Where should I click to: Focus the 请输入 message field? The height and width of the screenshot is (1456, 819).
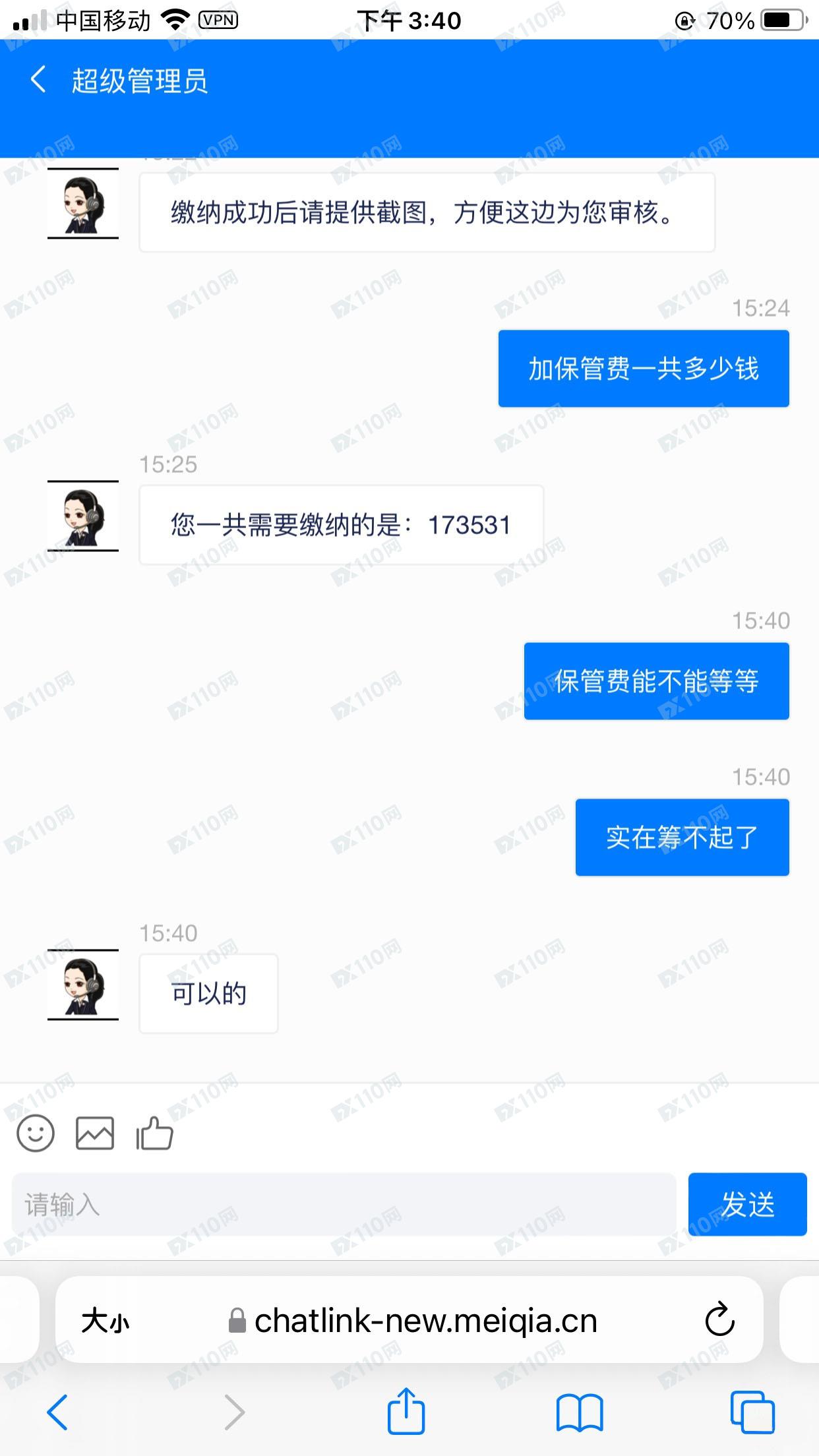(343, 1204)
